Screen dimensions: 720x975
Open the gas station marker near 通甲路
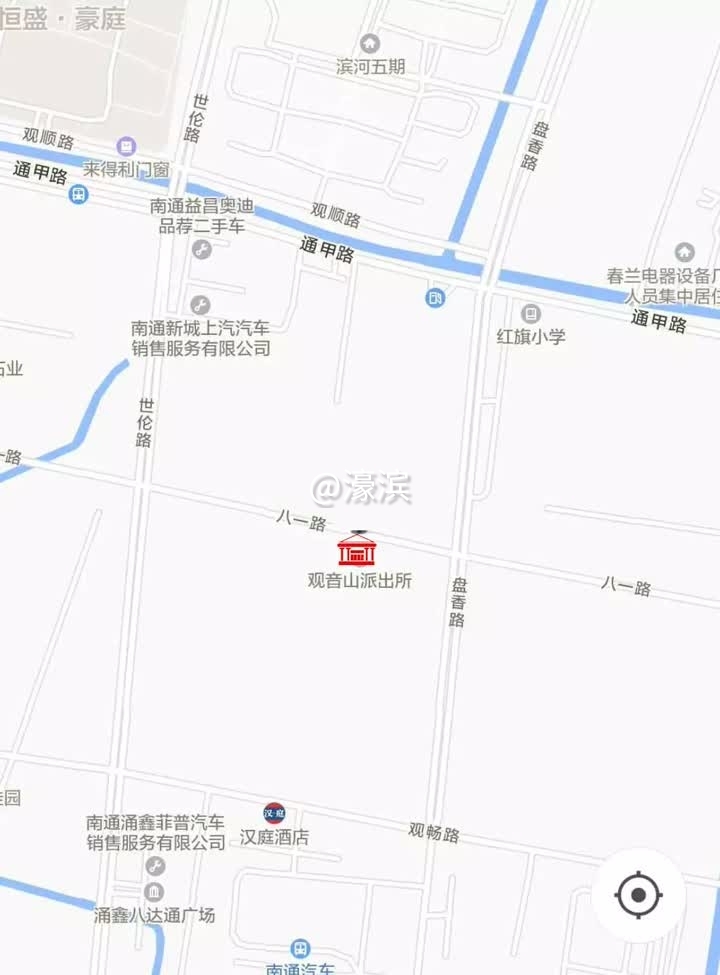coord(435,297)
